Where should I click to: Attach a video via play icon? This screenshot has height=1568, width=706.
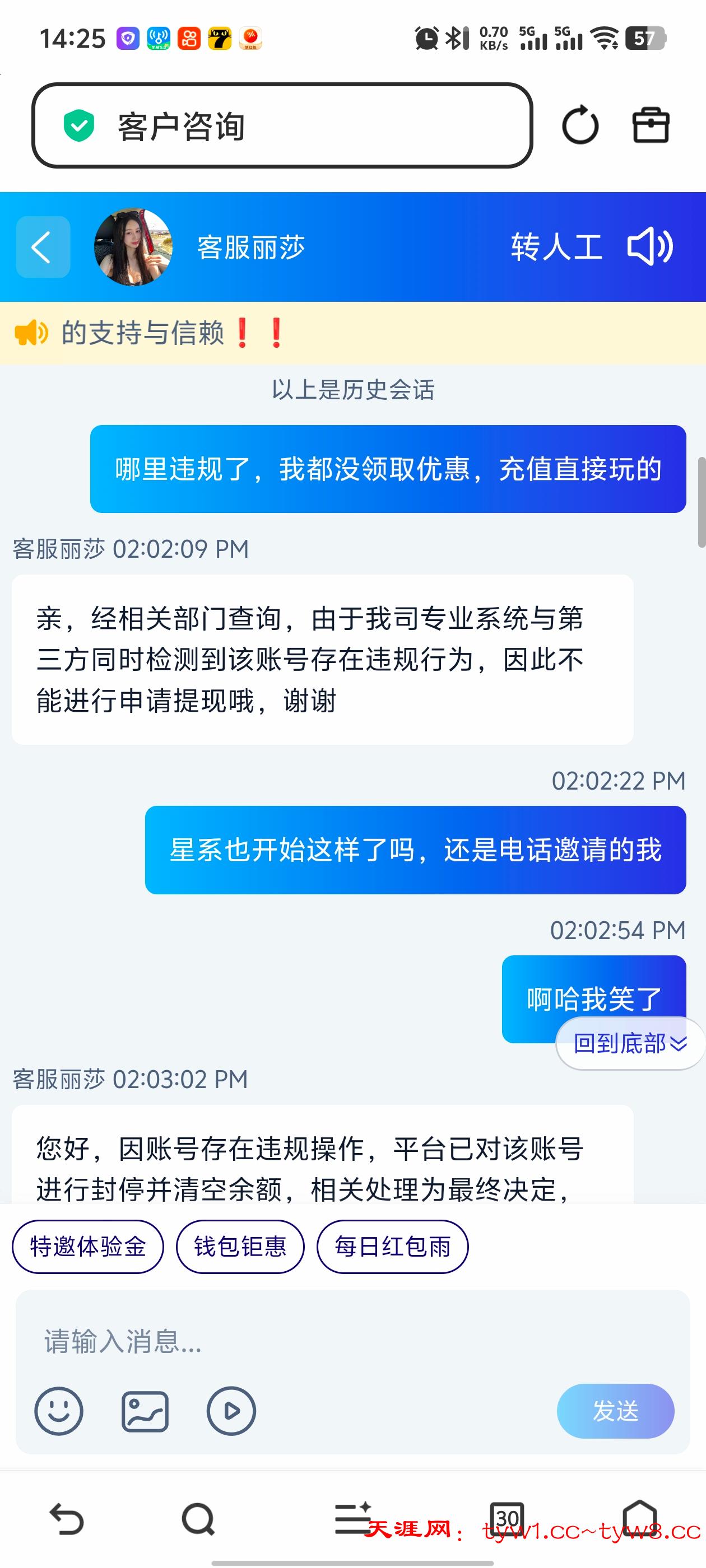coord(231,1411)
